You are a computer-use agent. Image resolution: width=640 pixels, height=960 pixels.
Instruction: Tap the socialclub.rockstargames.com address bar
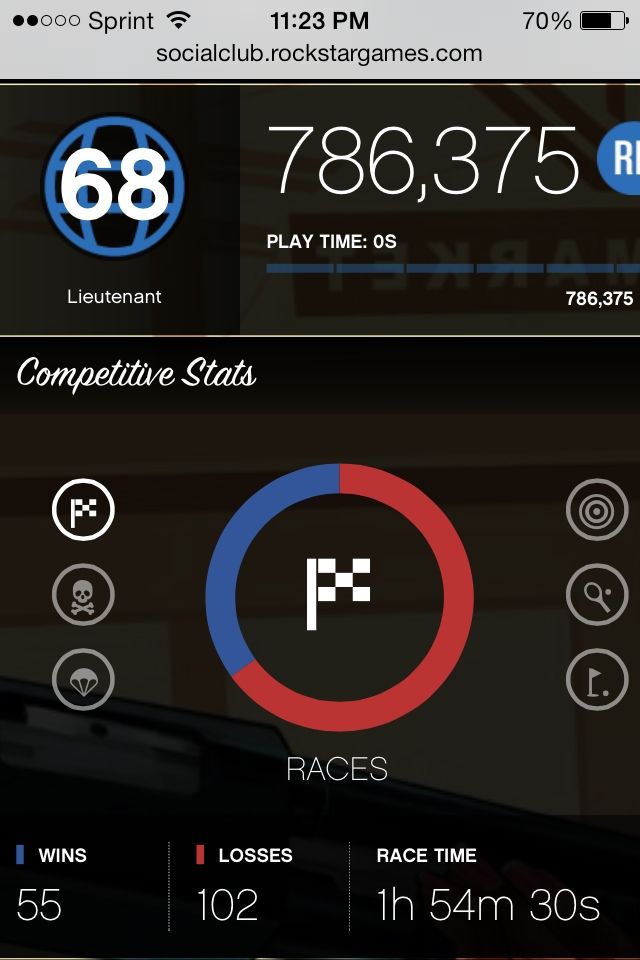tap(319, 54)
